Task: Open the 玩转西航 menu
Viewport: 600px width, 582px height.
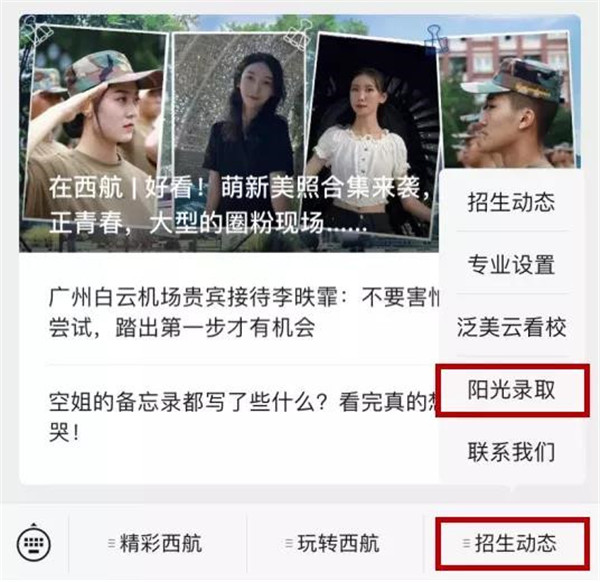Action: pos(332,544)
